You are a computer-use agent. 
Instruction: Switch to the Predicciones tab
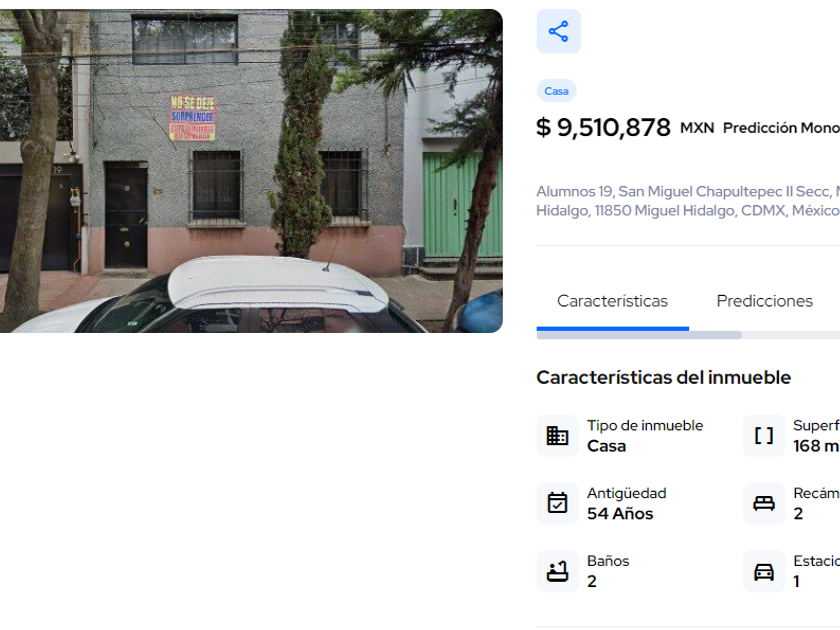(764, 301)
